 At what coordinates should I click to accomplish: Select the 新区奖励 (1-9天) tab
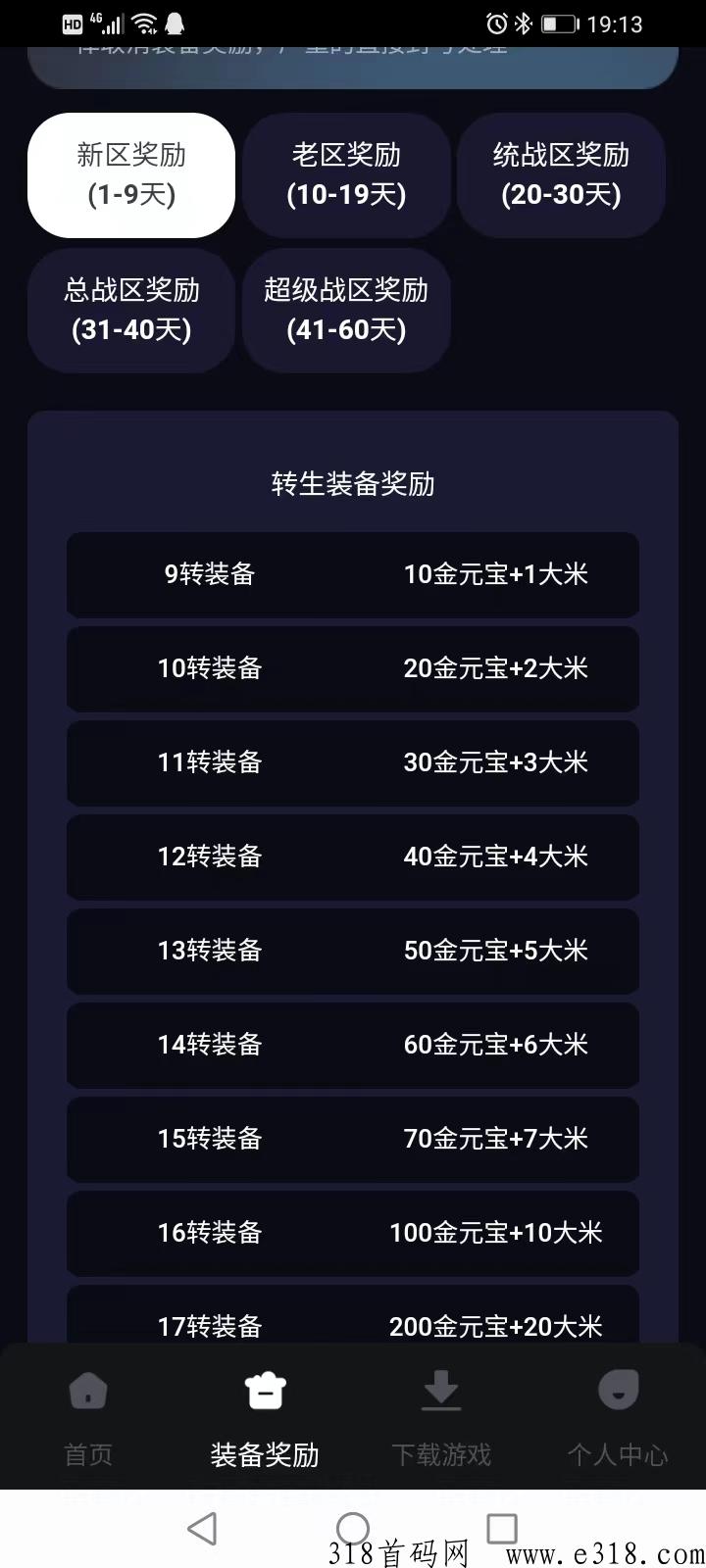tap(130, 174)
